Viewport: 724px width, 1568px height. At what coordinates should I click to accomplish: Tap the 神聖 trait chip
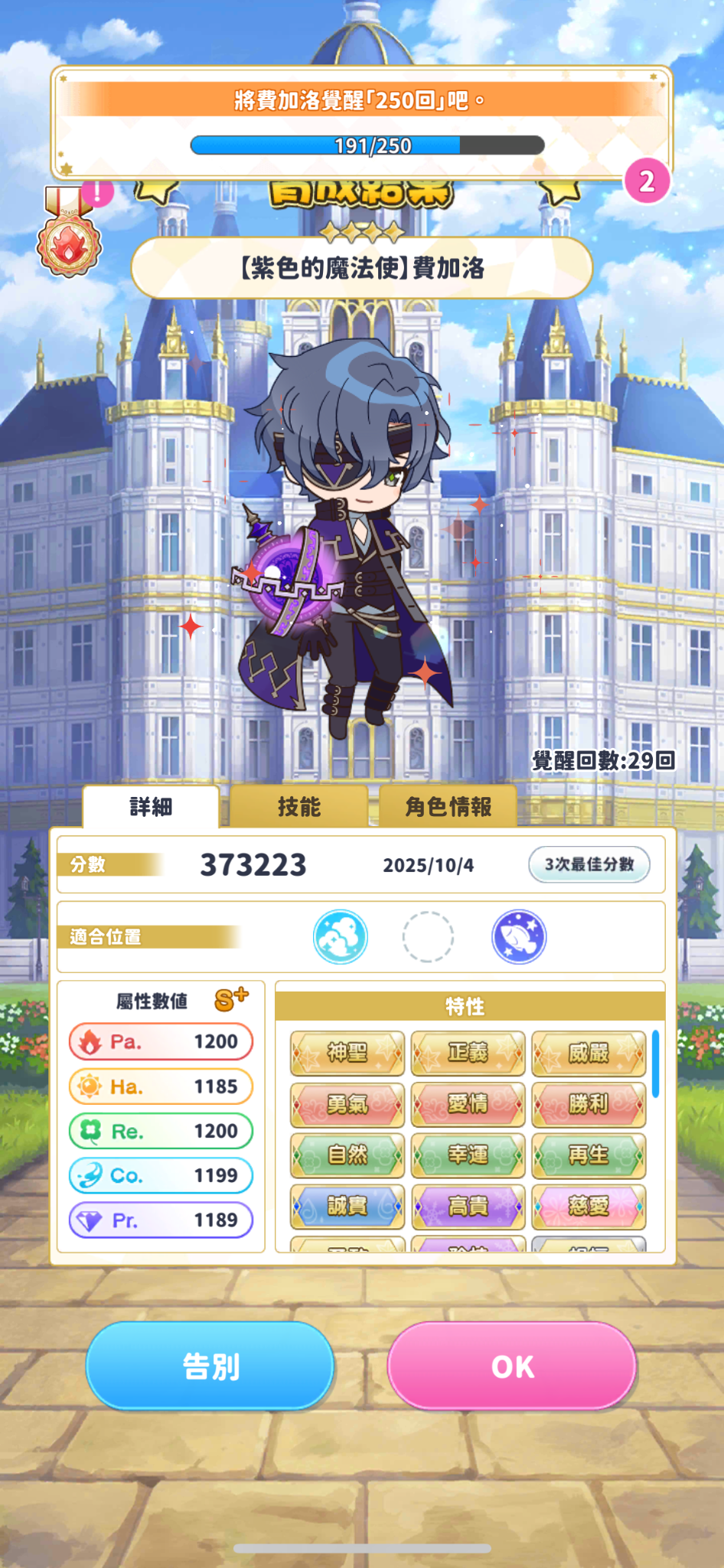coord(347,1053)
